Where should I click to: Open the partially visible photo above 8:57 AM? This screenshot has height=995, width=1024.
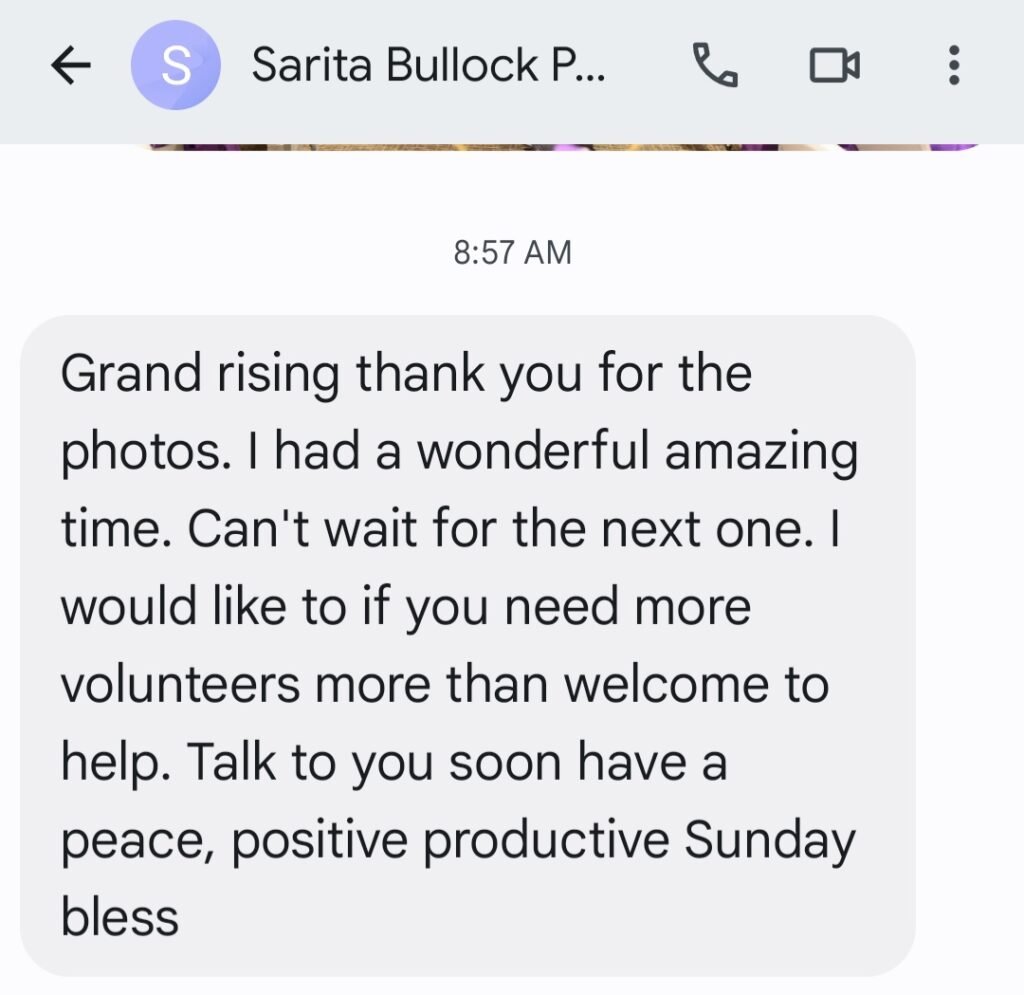pos(560,147)
